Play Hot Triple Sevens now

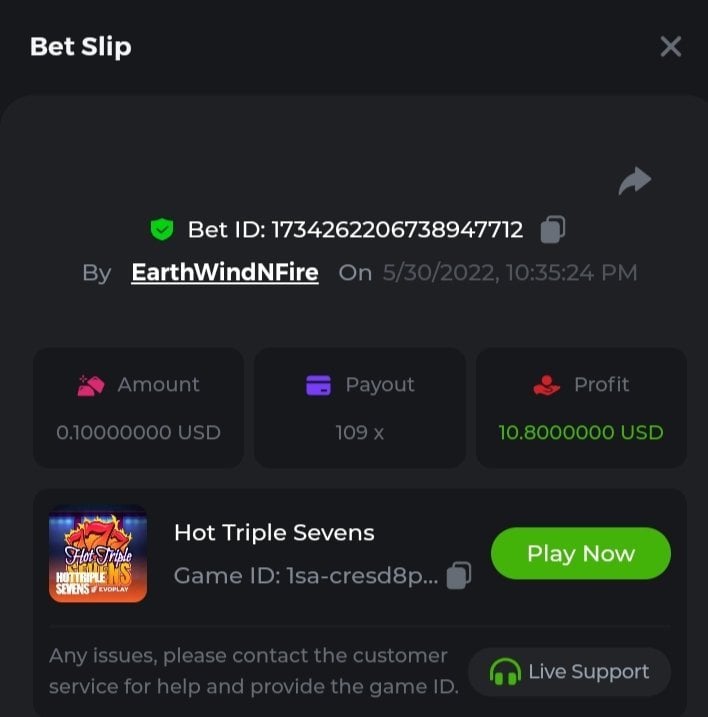(x=580, y=553)
